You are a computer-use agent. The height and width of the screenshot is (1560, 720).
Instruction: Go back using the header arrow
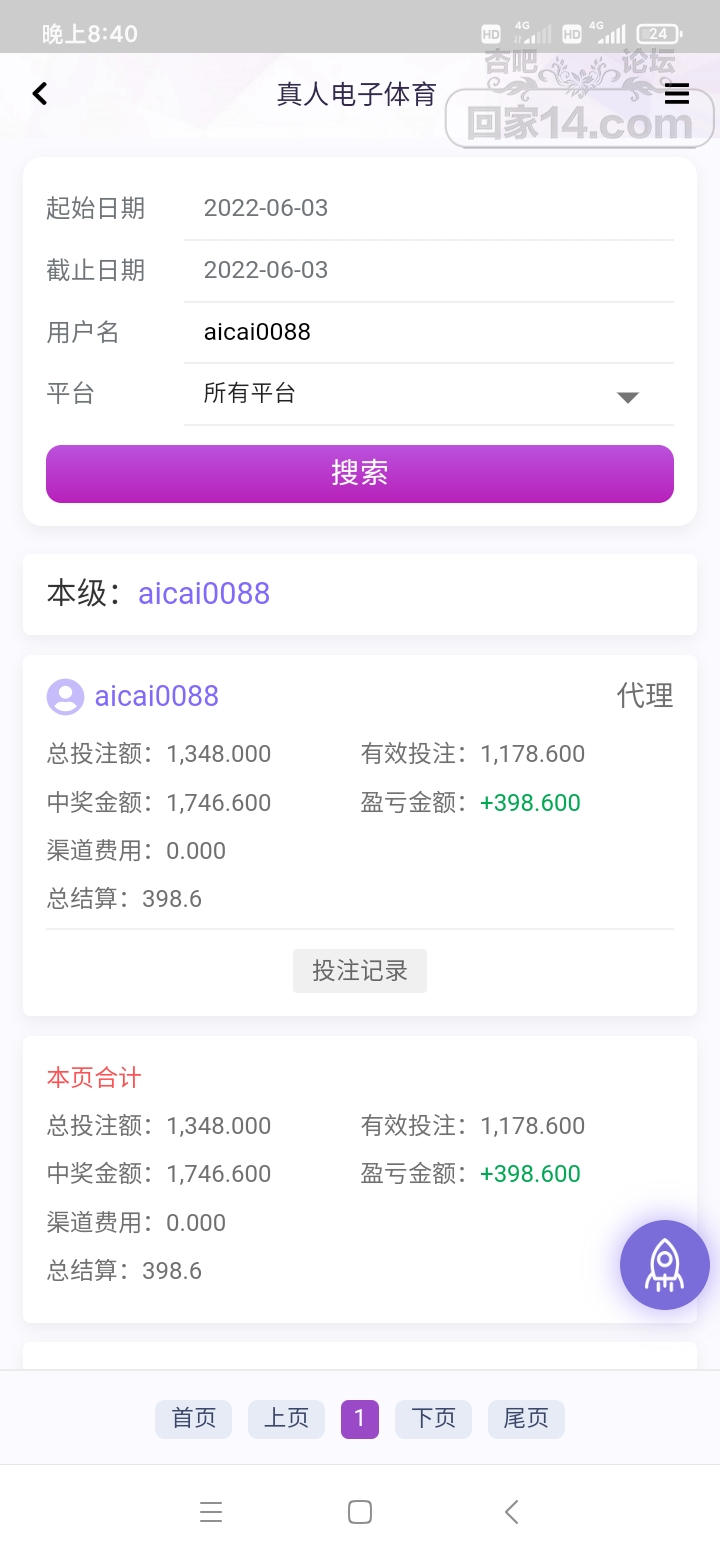coord(40,94)
